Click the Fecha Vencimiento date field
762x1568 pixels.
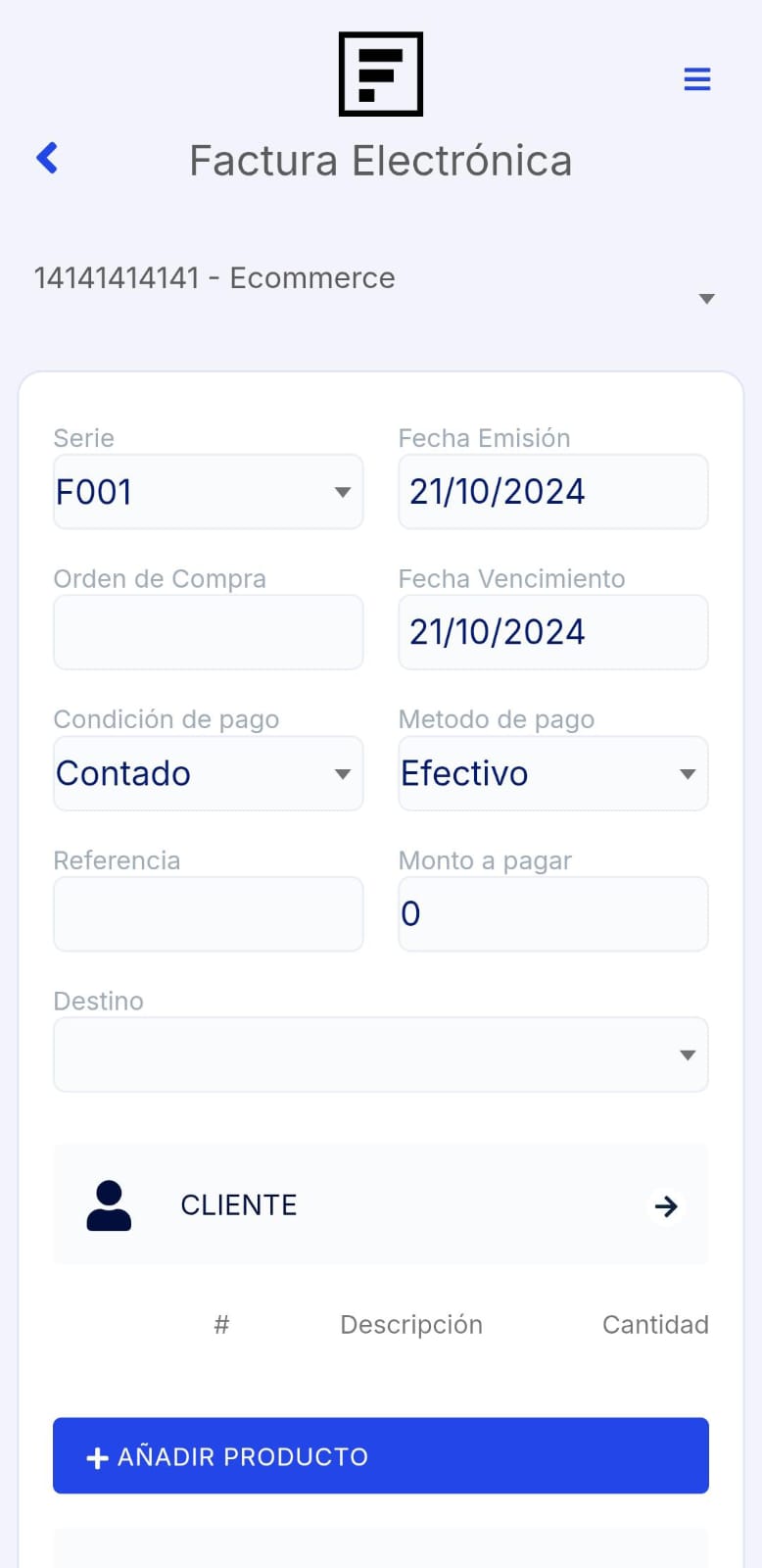point(552,632)
